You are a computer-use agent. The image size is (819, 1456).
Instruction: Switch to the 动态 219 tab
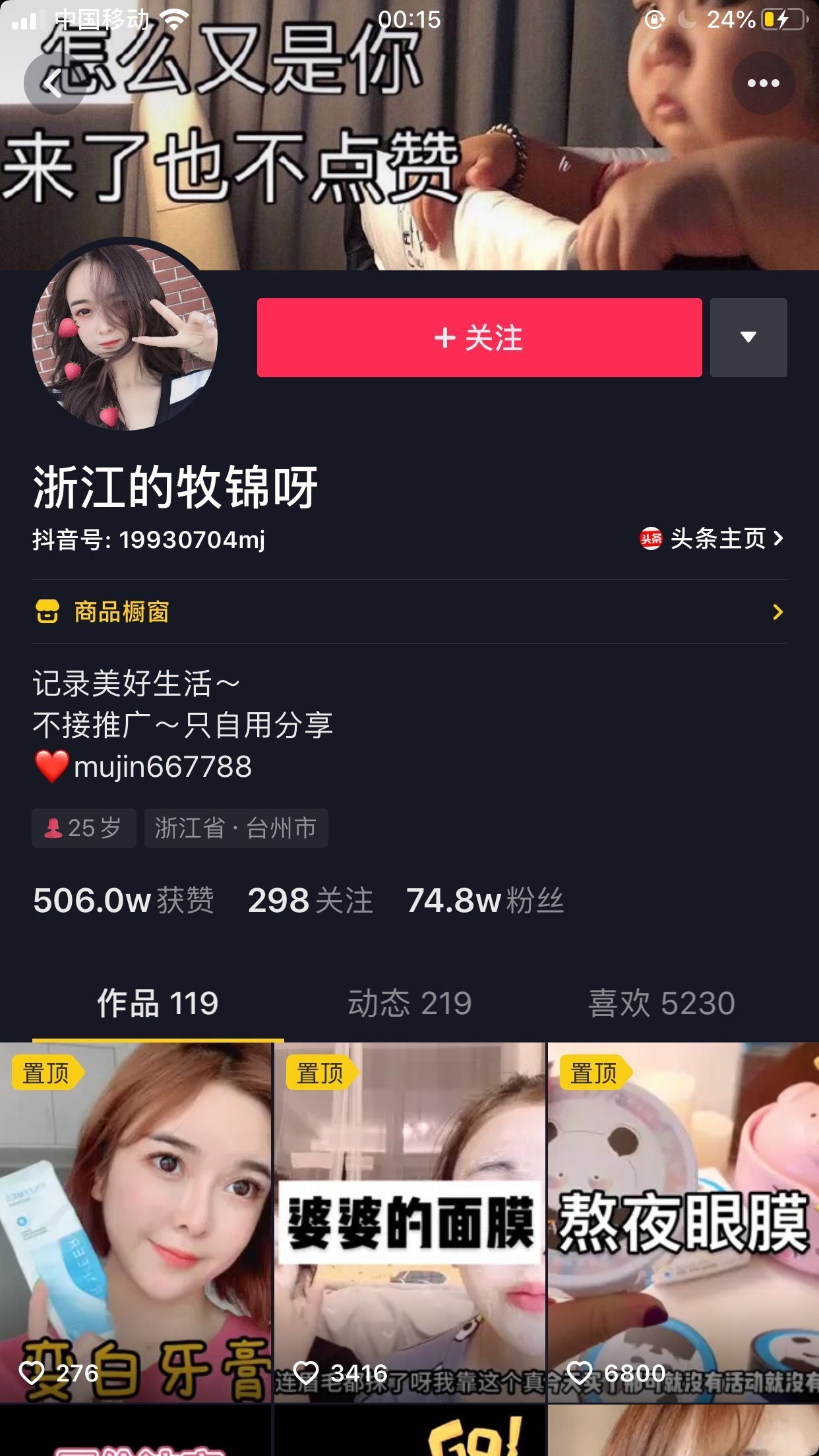(409, 1004)
